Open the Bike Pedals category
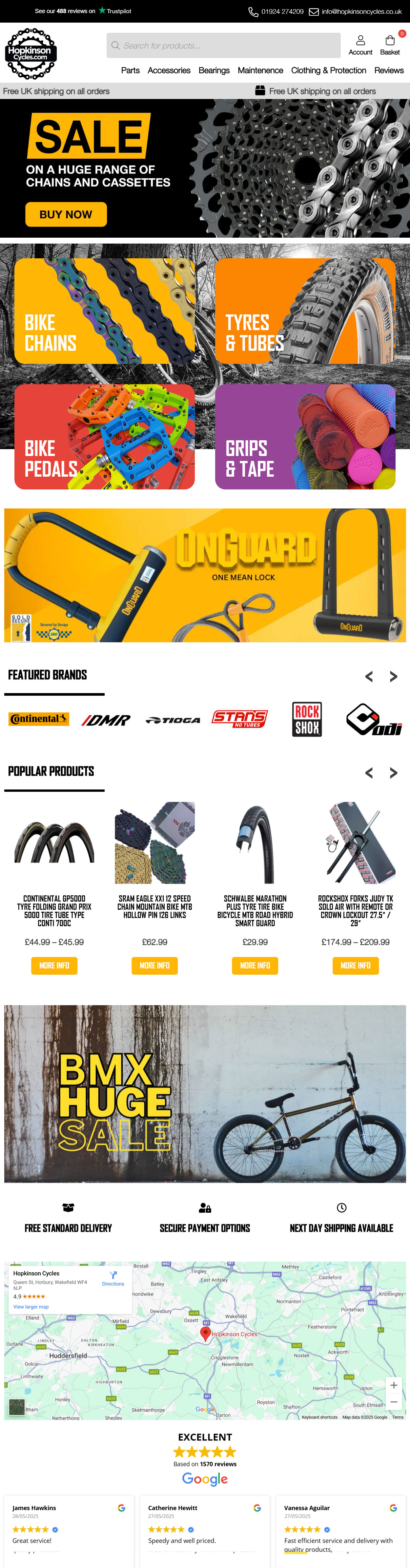This screenshot has height=1568, width=410. point(104,436)
